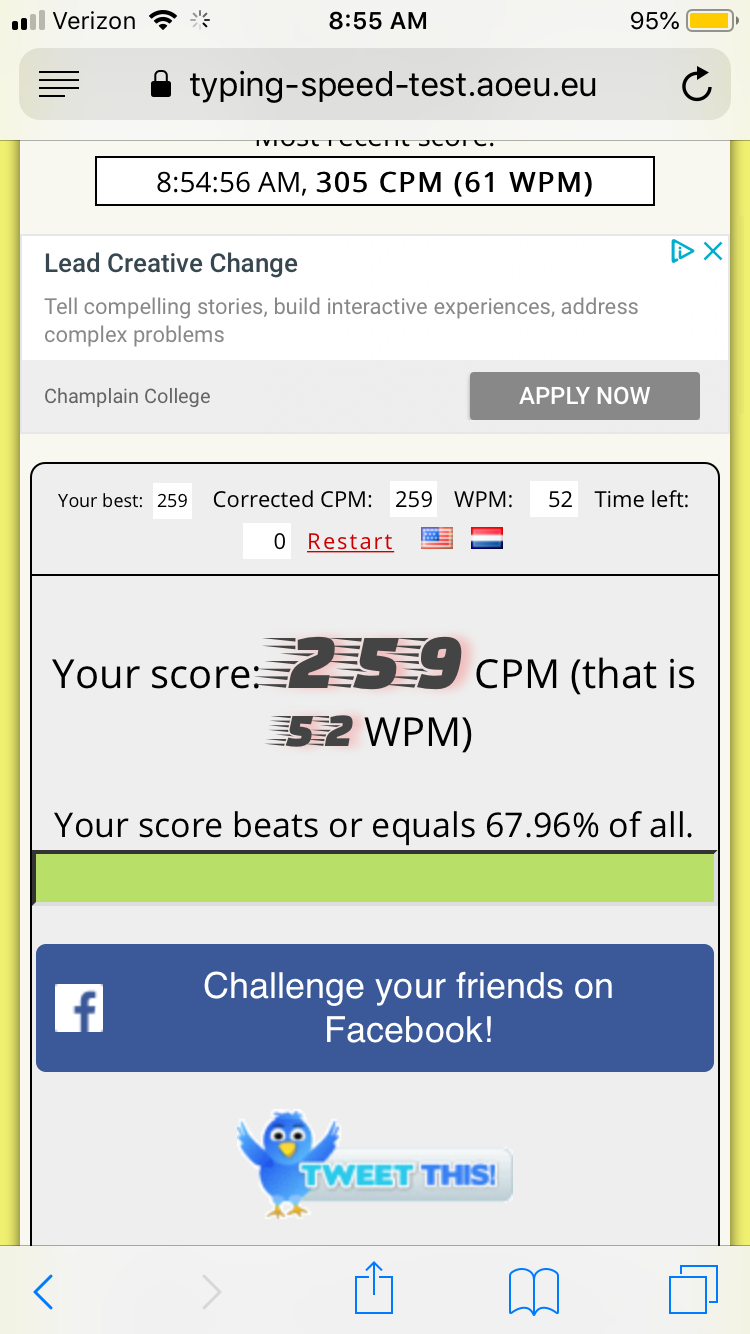Reload the typing test page
Image resolution: width=750 pixels, height=1334 pixels.
tap(696, 85)
